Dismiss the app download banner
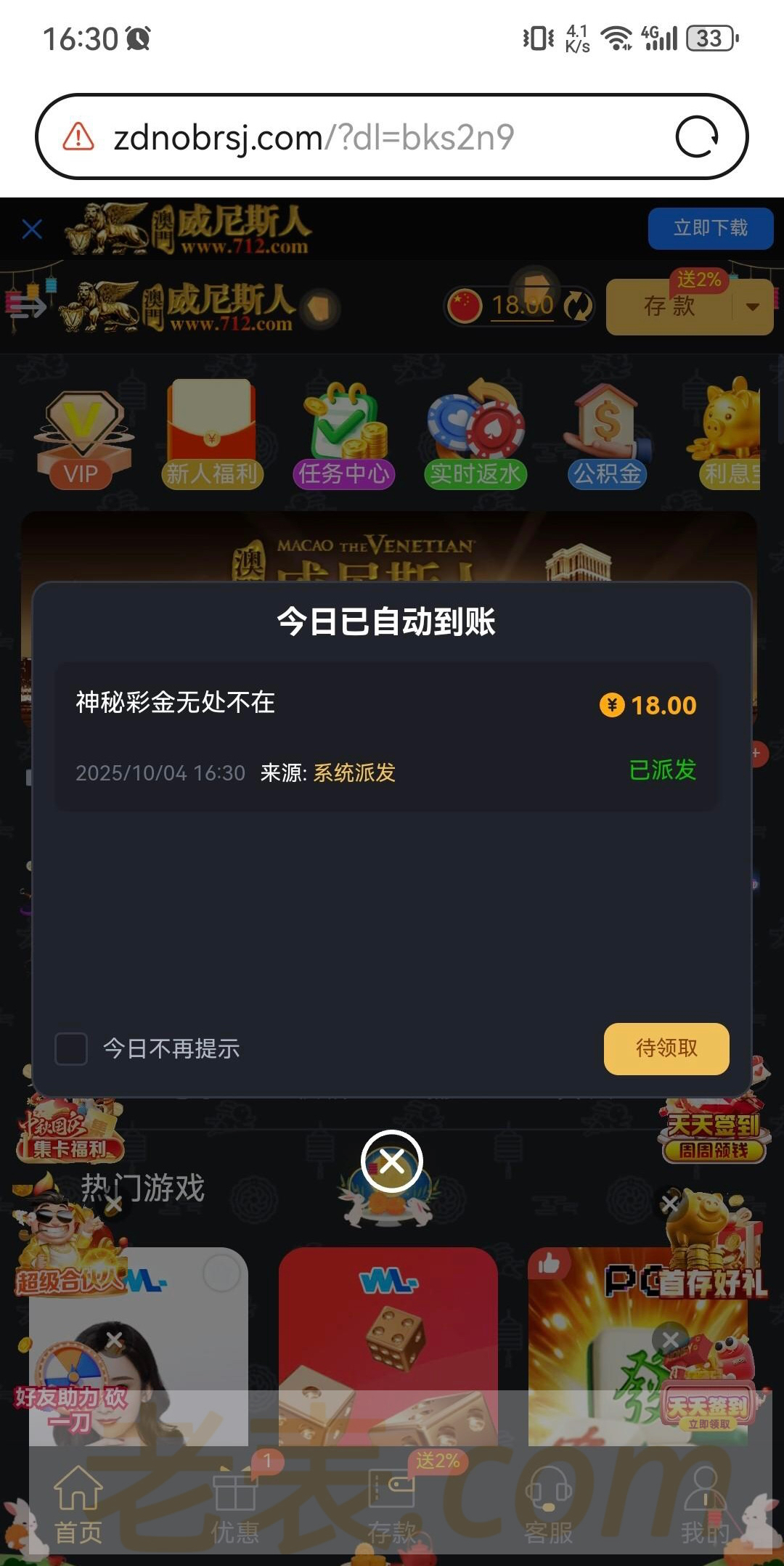 (32, 229)
